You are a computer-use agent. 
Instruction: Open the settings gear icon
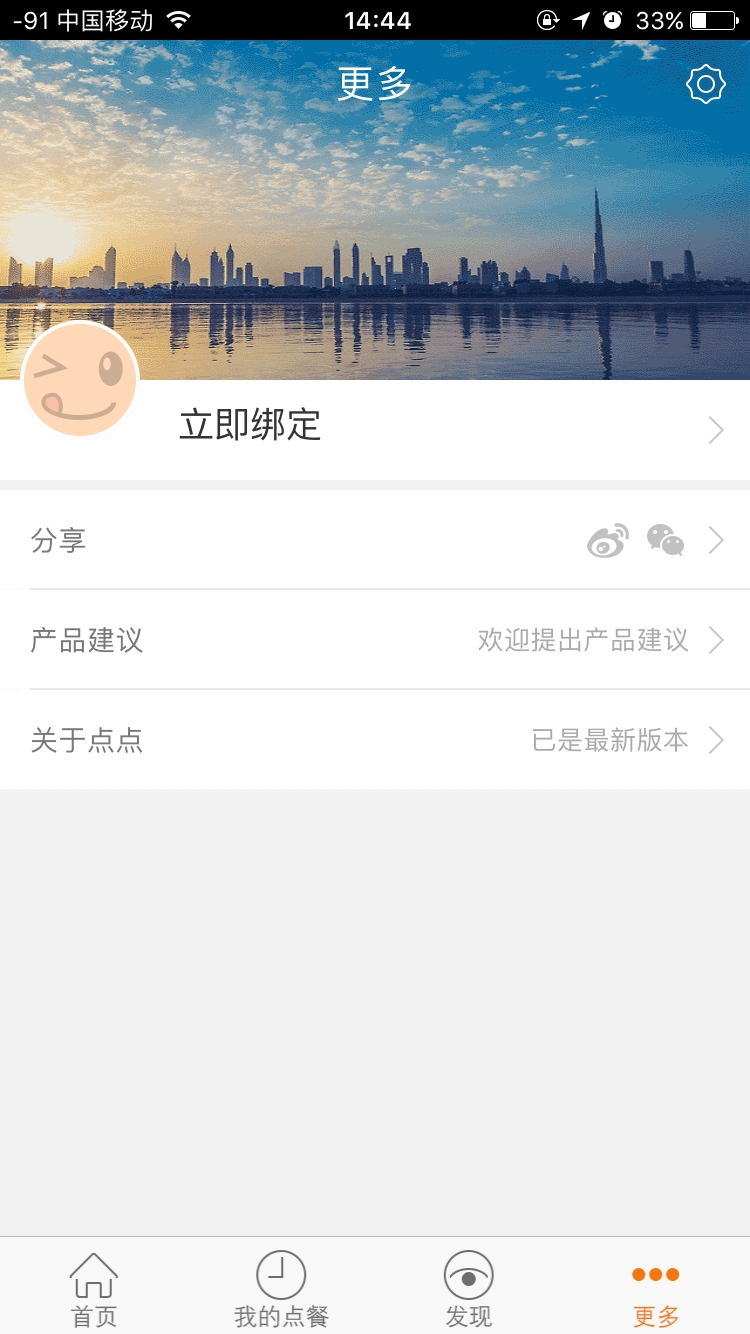[x=705, y=85]
